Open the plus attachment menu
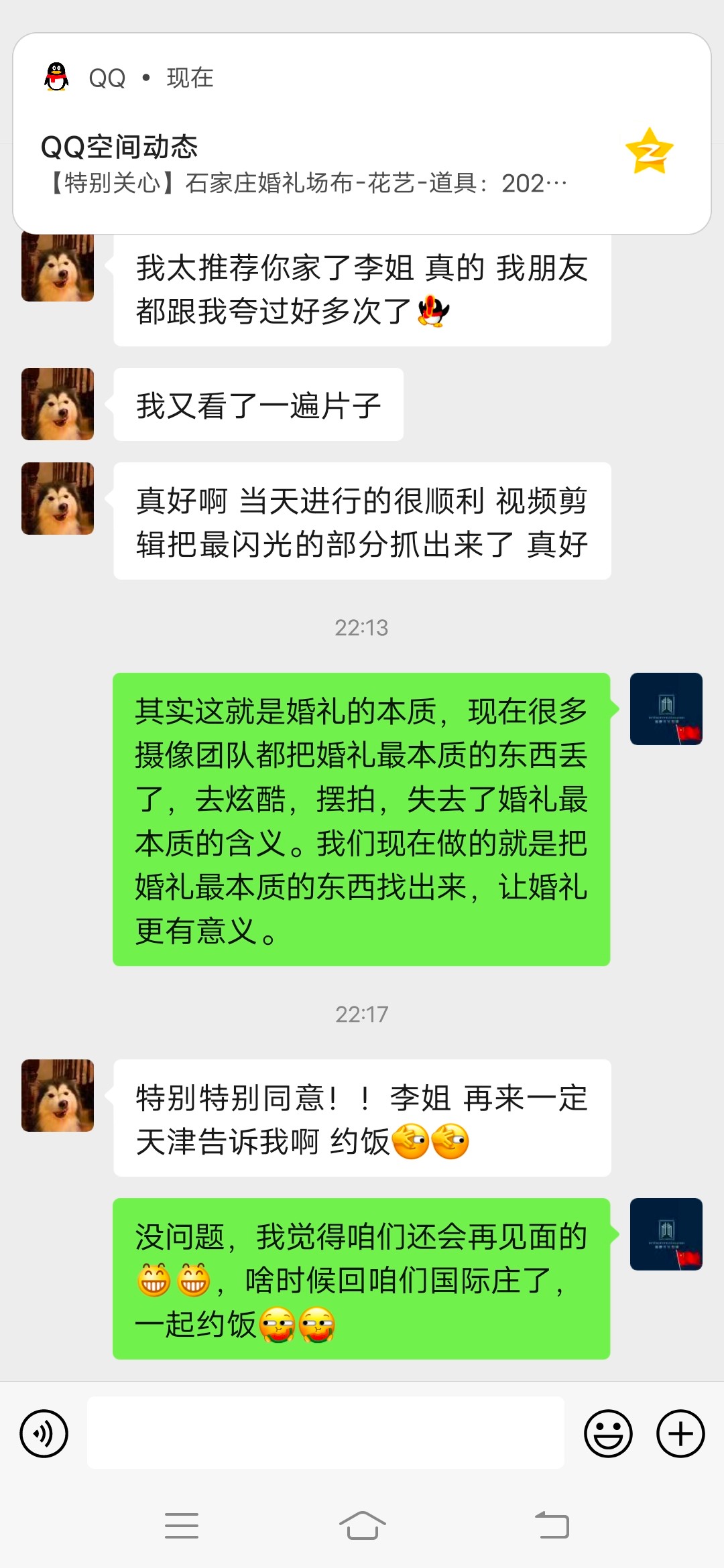 point(680,1433)
